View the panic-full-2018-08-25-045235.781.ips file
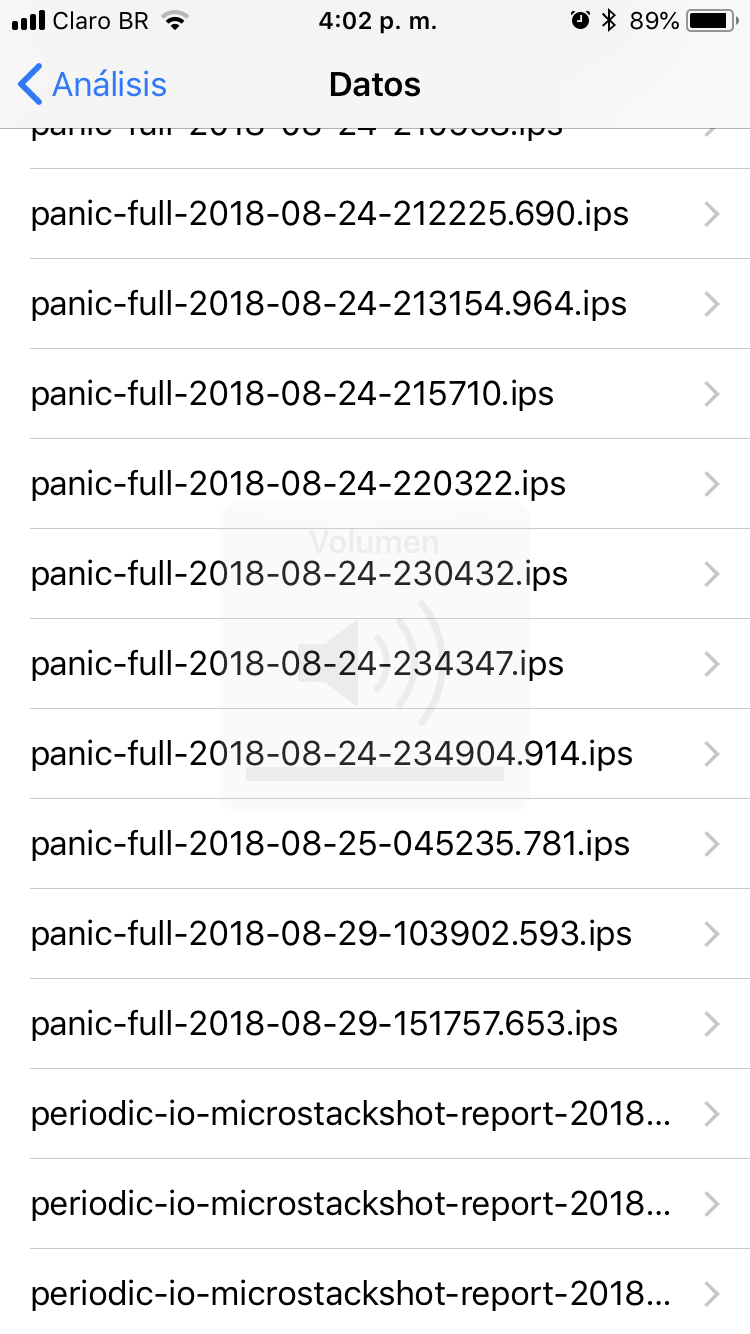This screenshot has width=750, height=1334. point(330,844)
